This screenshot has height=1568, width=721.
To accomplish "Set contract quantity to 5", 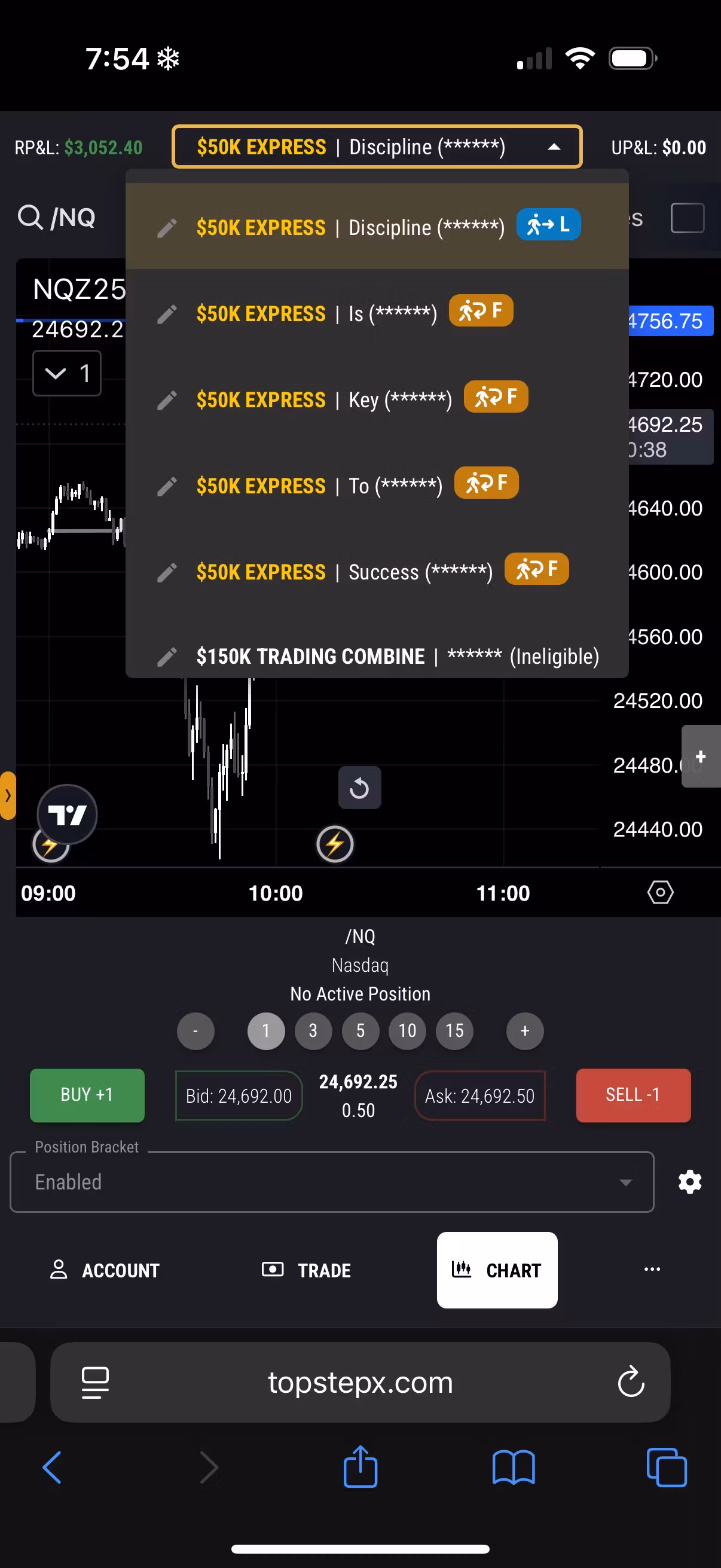I will point(360,1030).
